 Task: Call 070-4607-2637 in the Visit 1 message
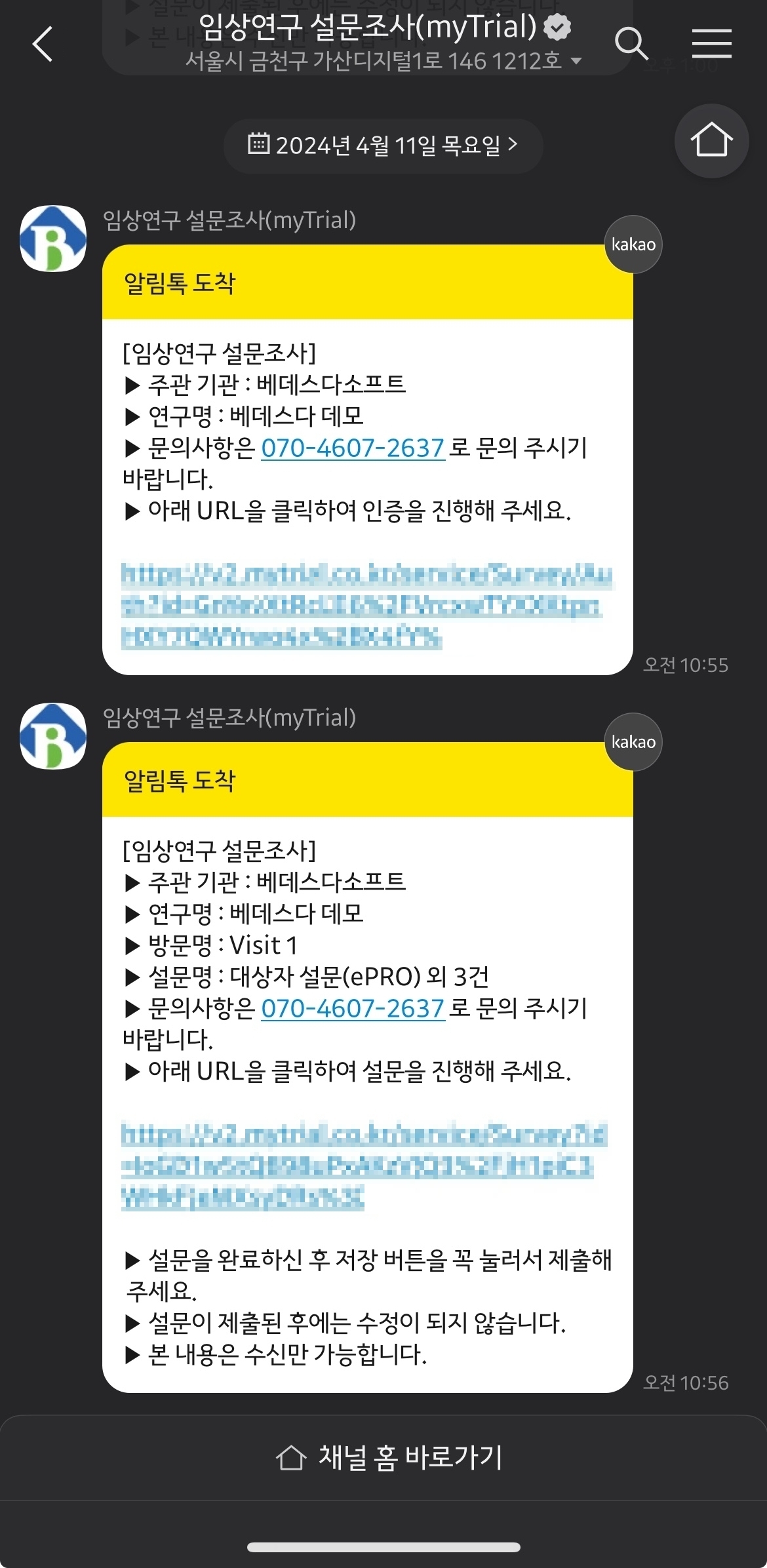pos(353,1008)
